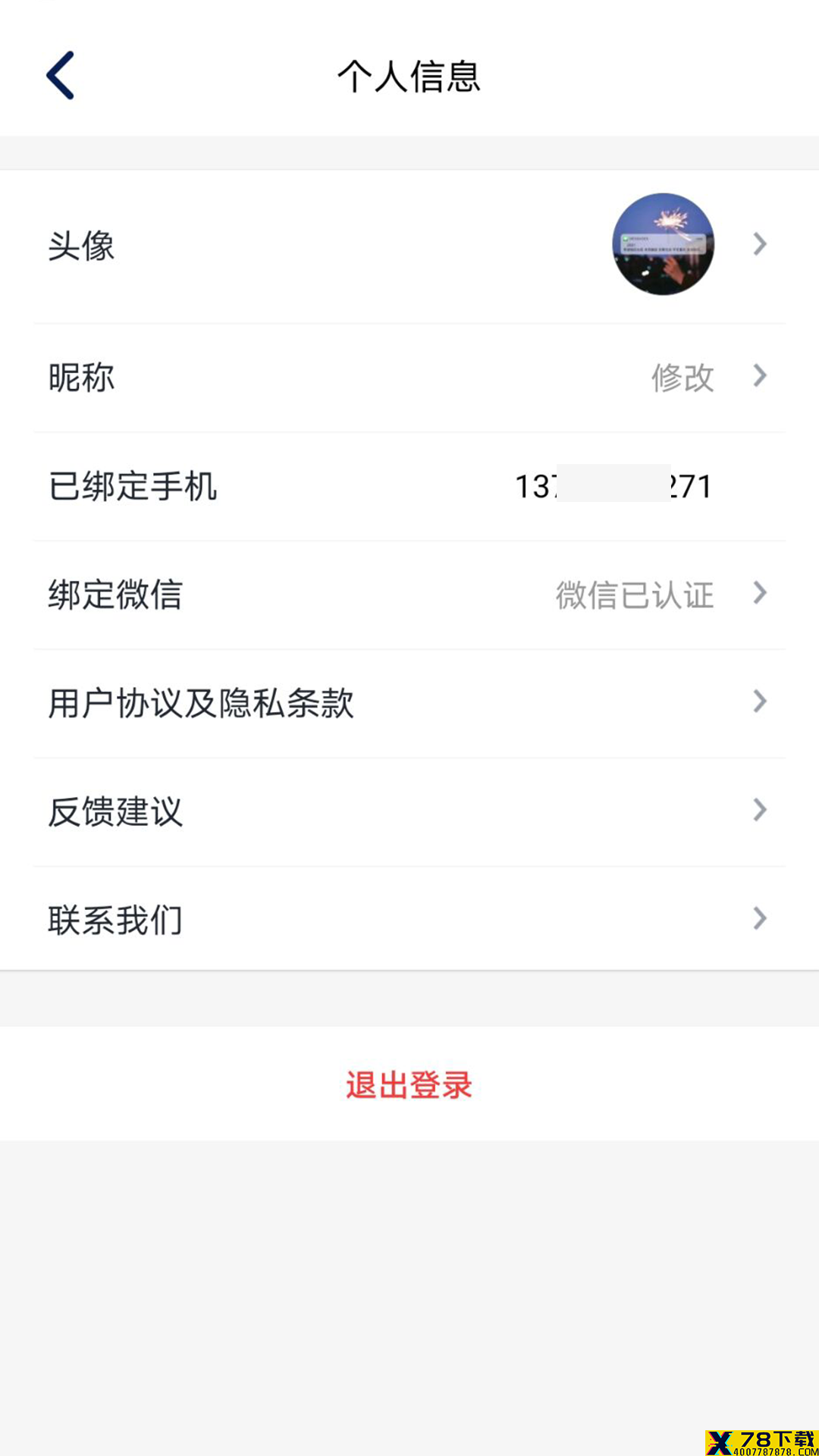The height and width of the screenshot is (1456, 819).
Task: Edit nickname via 昵称 row
Action: (409, 378)
